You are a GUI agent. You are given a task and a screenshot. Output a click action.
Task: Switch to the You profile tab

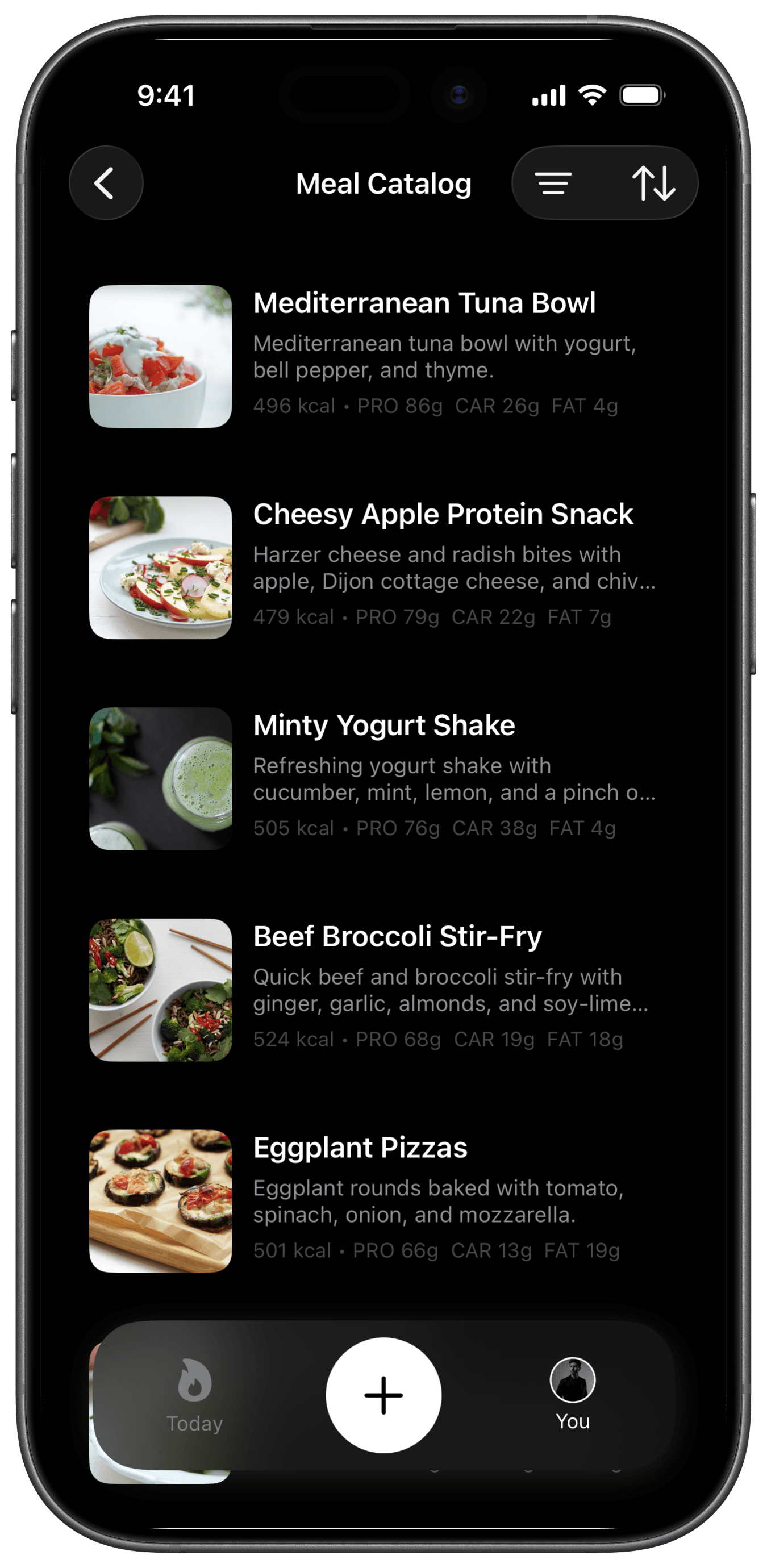[x=572, y=1394]
